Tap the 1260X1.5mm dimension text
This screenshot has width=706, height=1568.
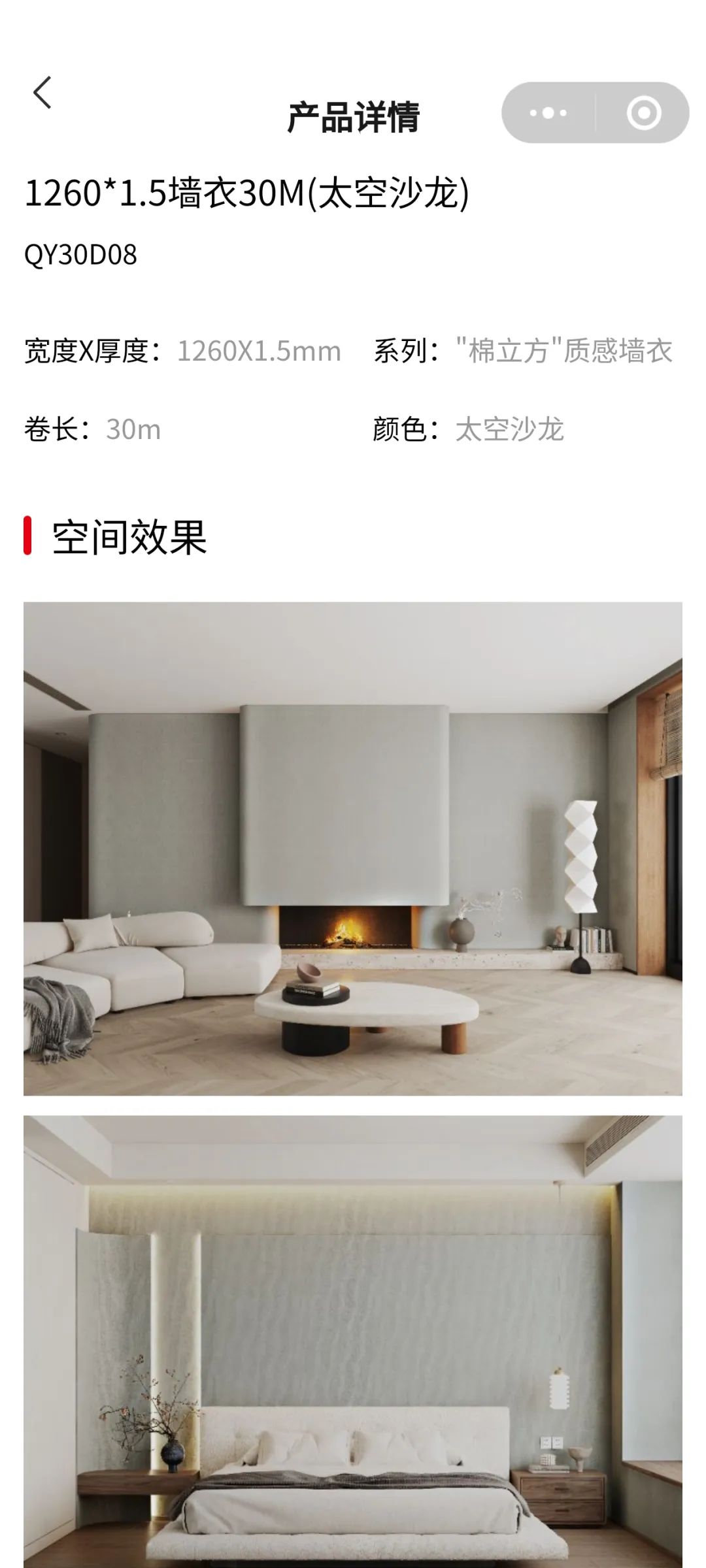tap(260, 350)
